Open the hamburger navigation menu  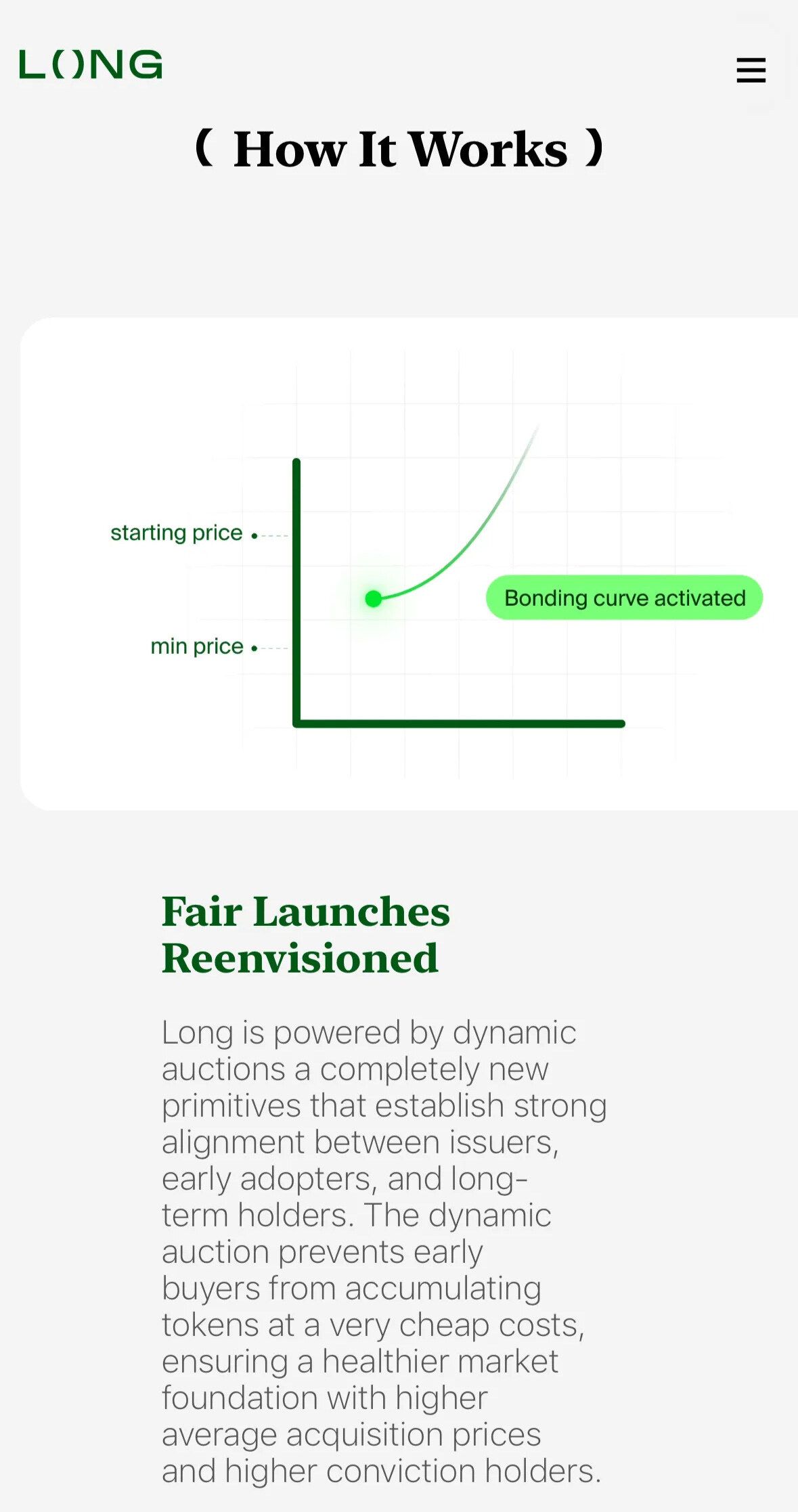click(x=751, y=70)
